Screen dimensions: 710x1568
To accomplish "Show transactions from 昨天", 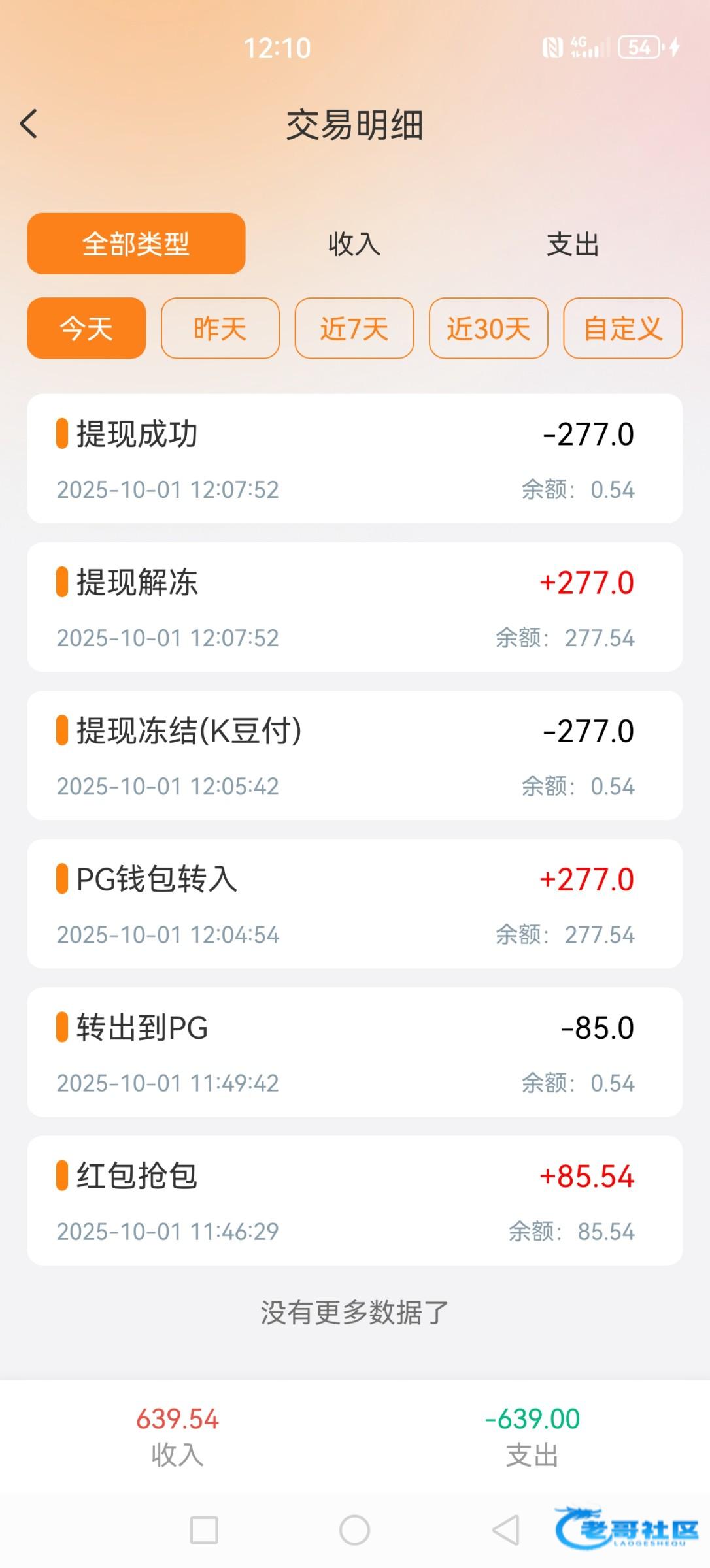I will coord(220,328).
